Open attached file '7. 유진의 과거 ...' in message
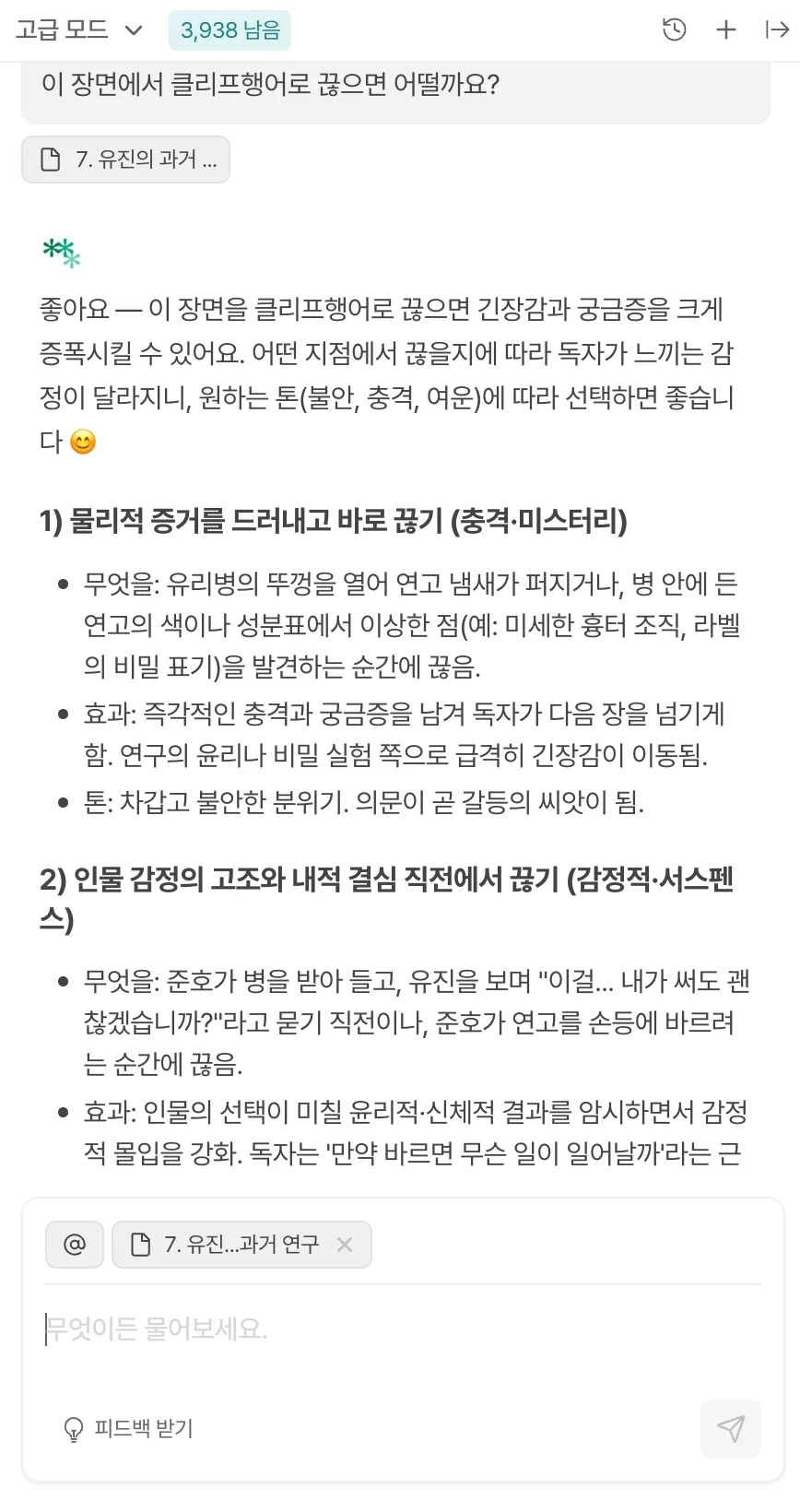 coord(125,159)
